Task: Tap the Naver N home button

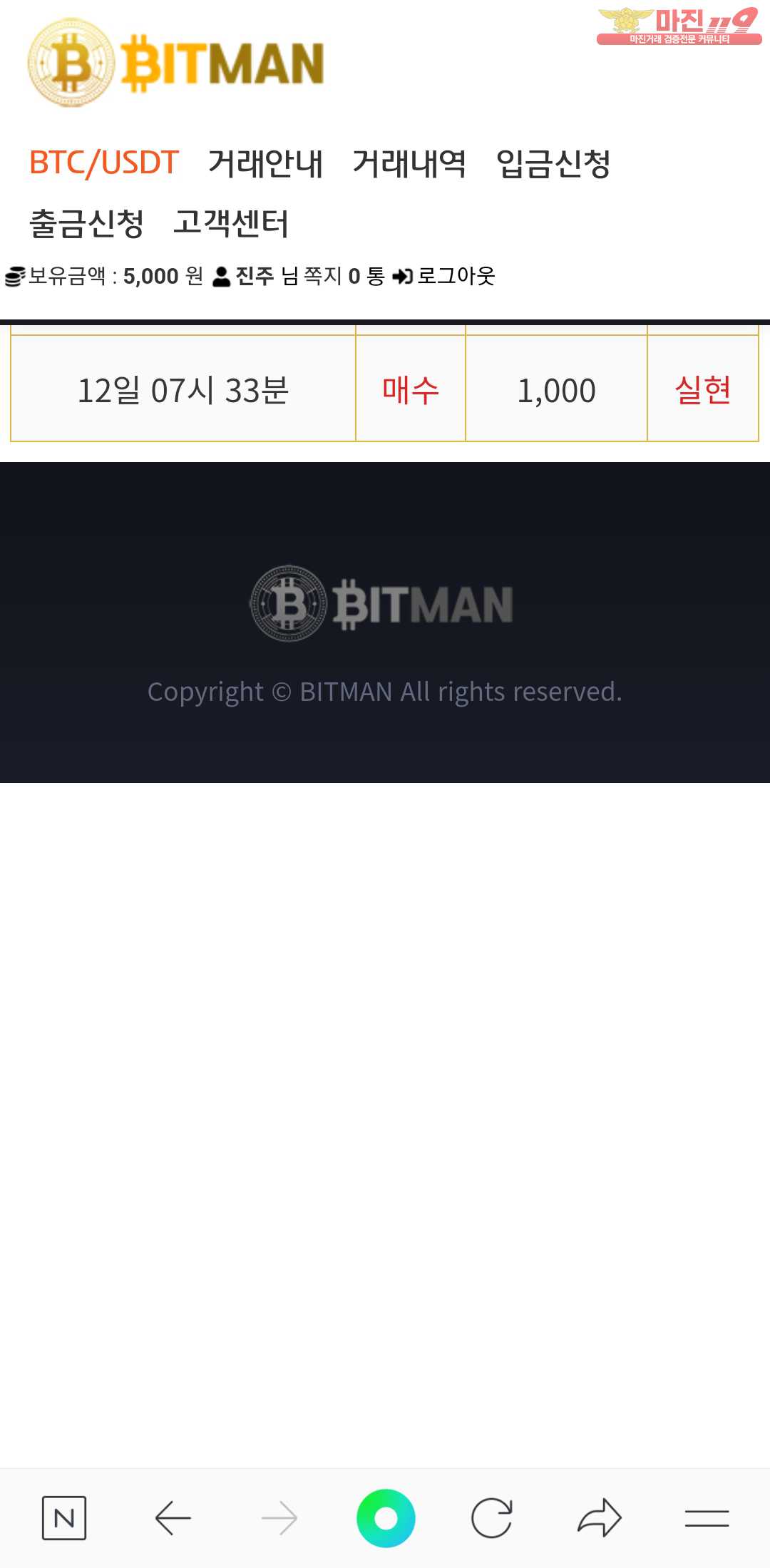Action: pos(64,1518)
